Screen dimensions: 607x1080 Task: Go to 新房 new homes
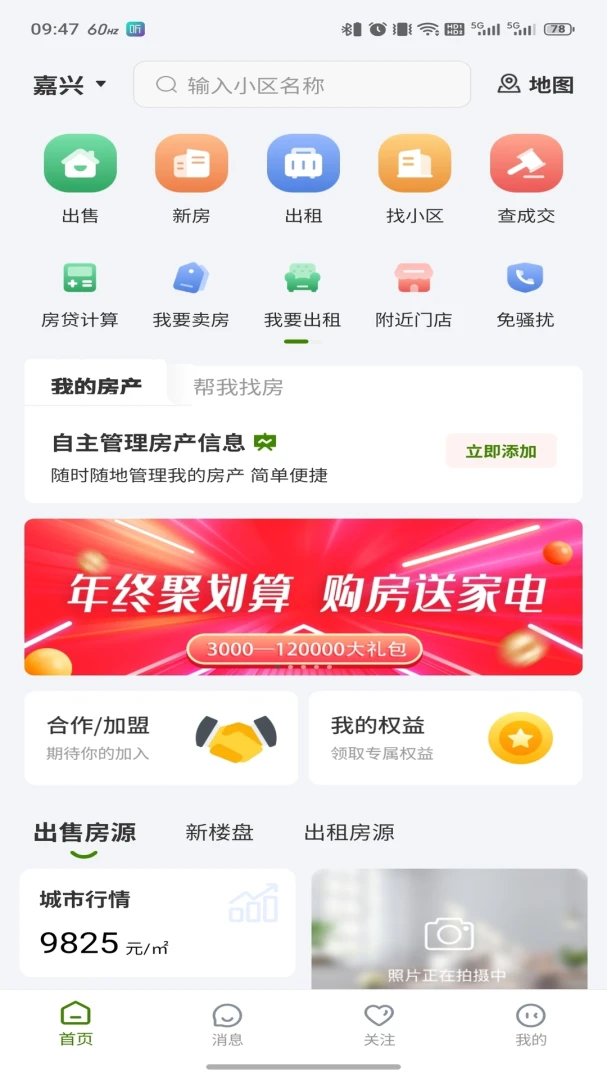192,179
